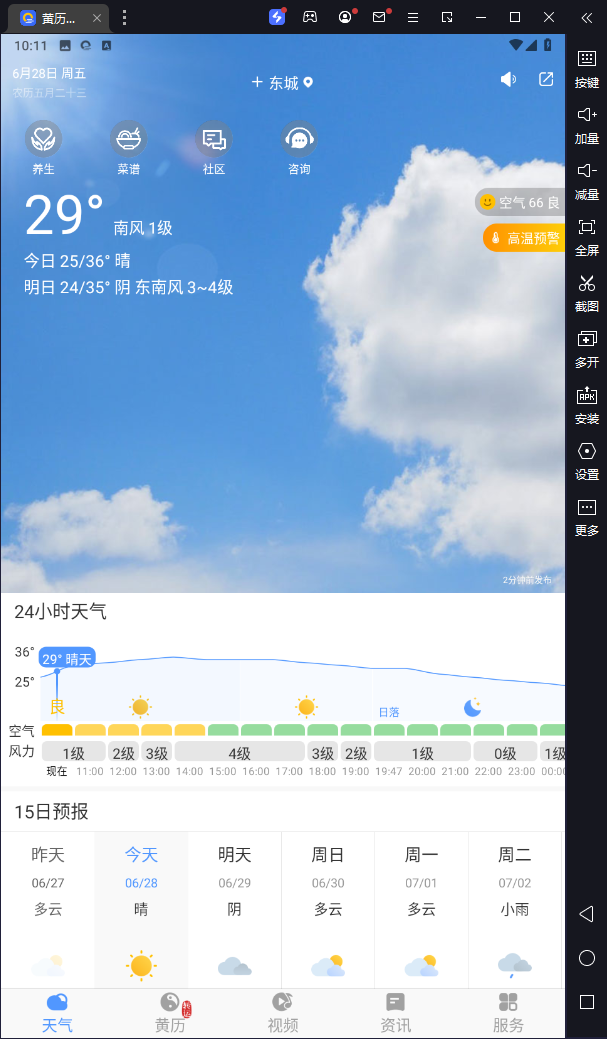Switch to the 服务 tab
Image resolution: width=607 pixels, height=1039 pixels.
pos(508,1013)
